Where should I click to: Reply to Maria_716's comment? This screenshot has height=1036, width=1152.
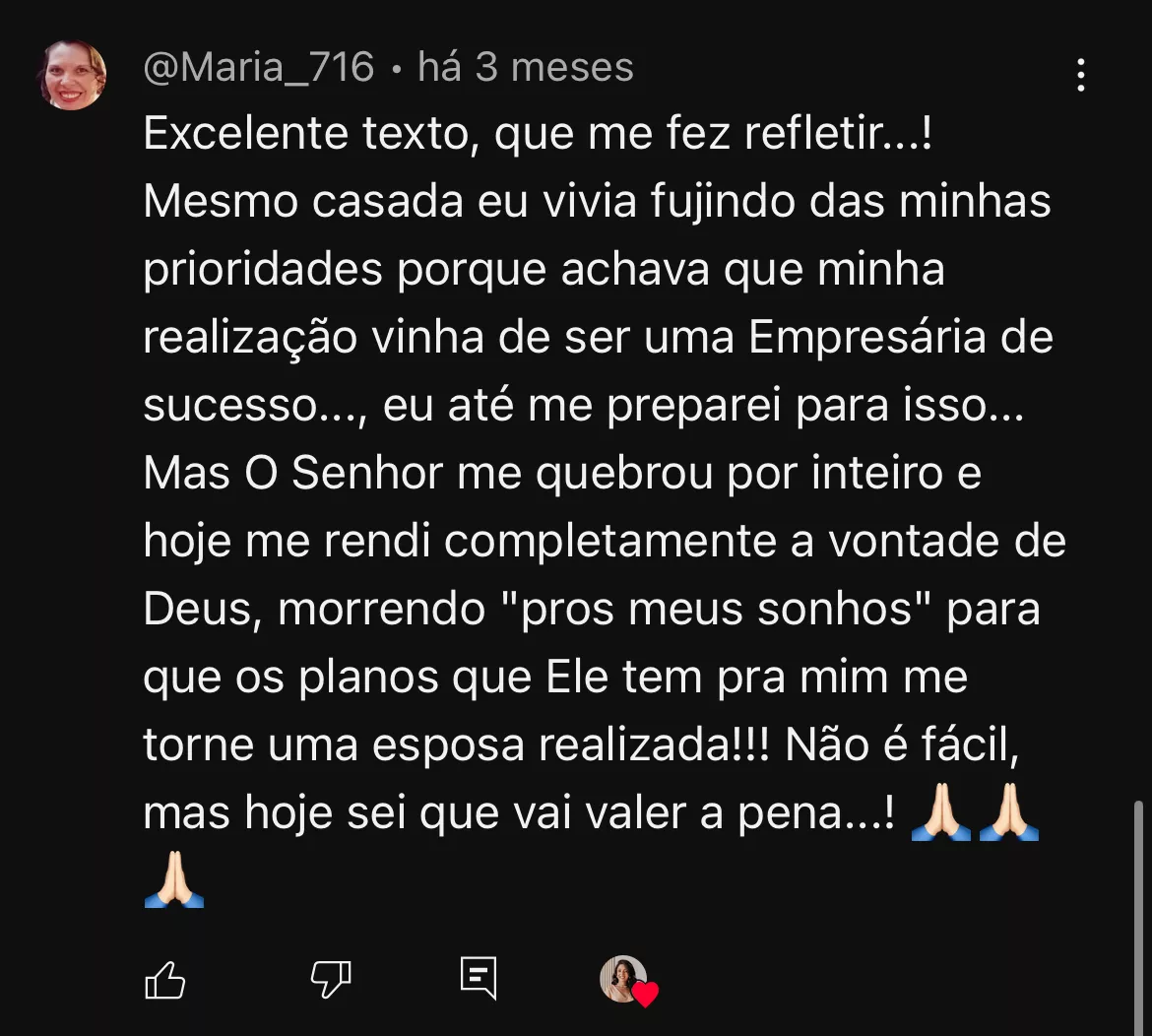coord(479,978)
